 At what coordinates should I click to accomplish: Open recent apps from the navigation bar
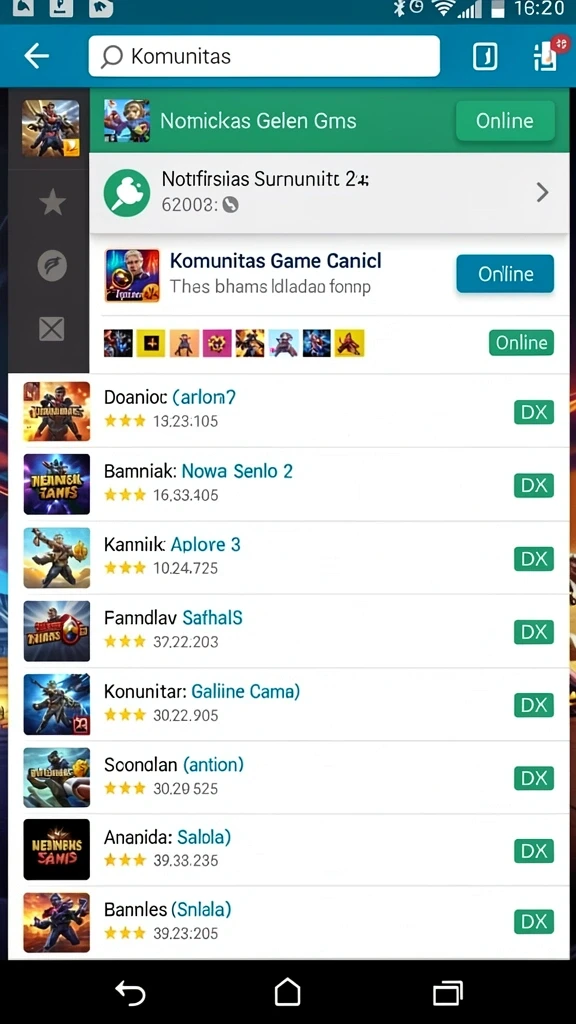pyautogui.click(x=447, y=993)
